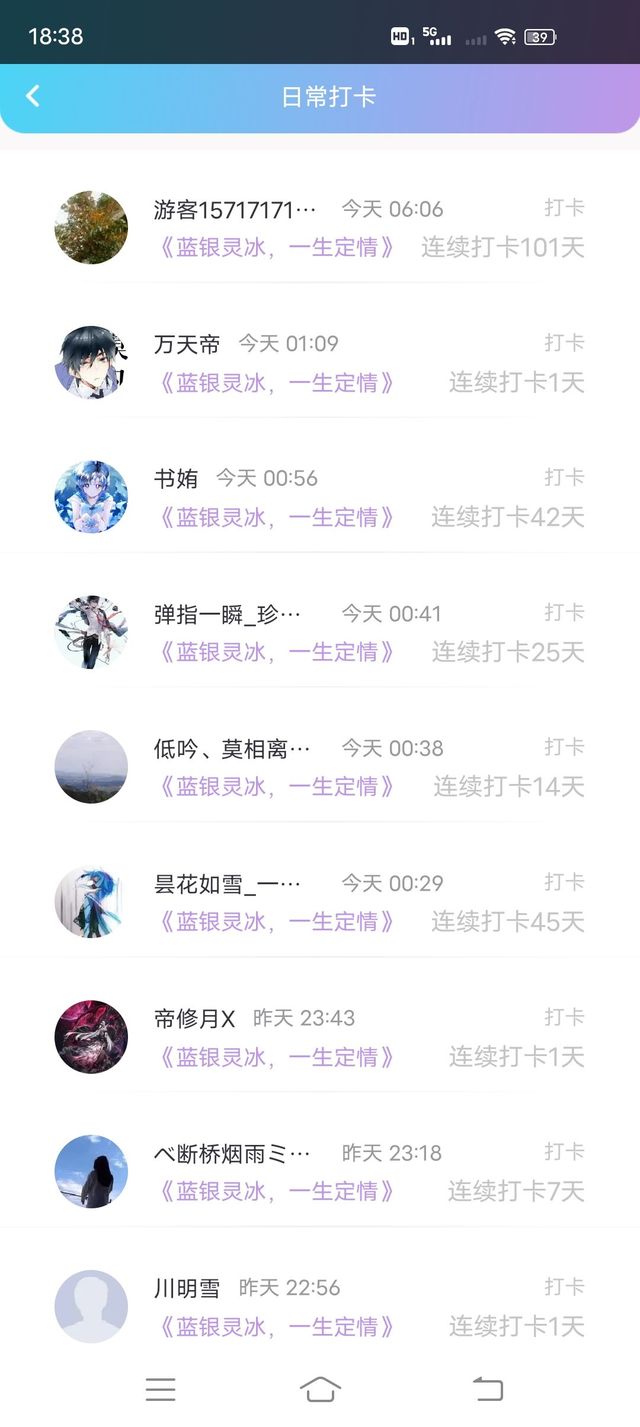This screenshot has height=1427, width=640.
Task: Go back using the top-left arrow
Action: (x=33, y=96)
